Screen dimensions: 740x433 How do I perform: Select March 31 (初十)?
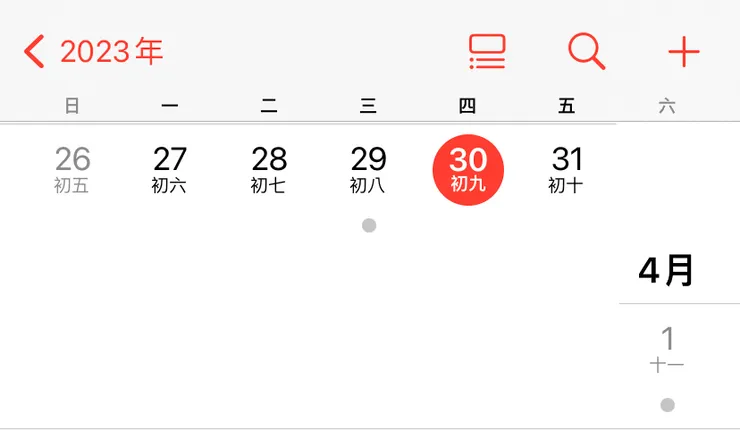click(566, 170)
